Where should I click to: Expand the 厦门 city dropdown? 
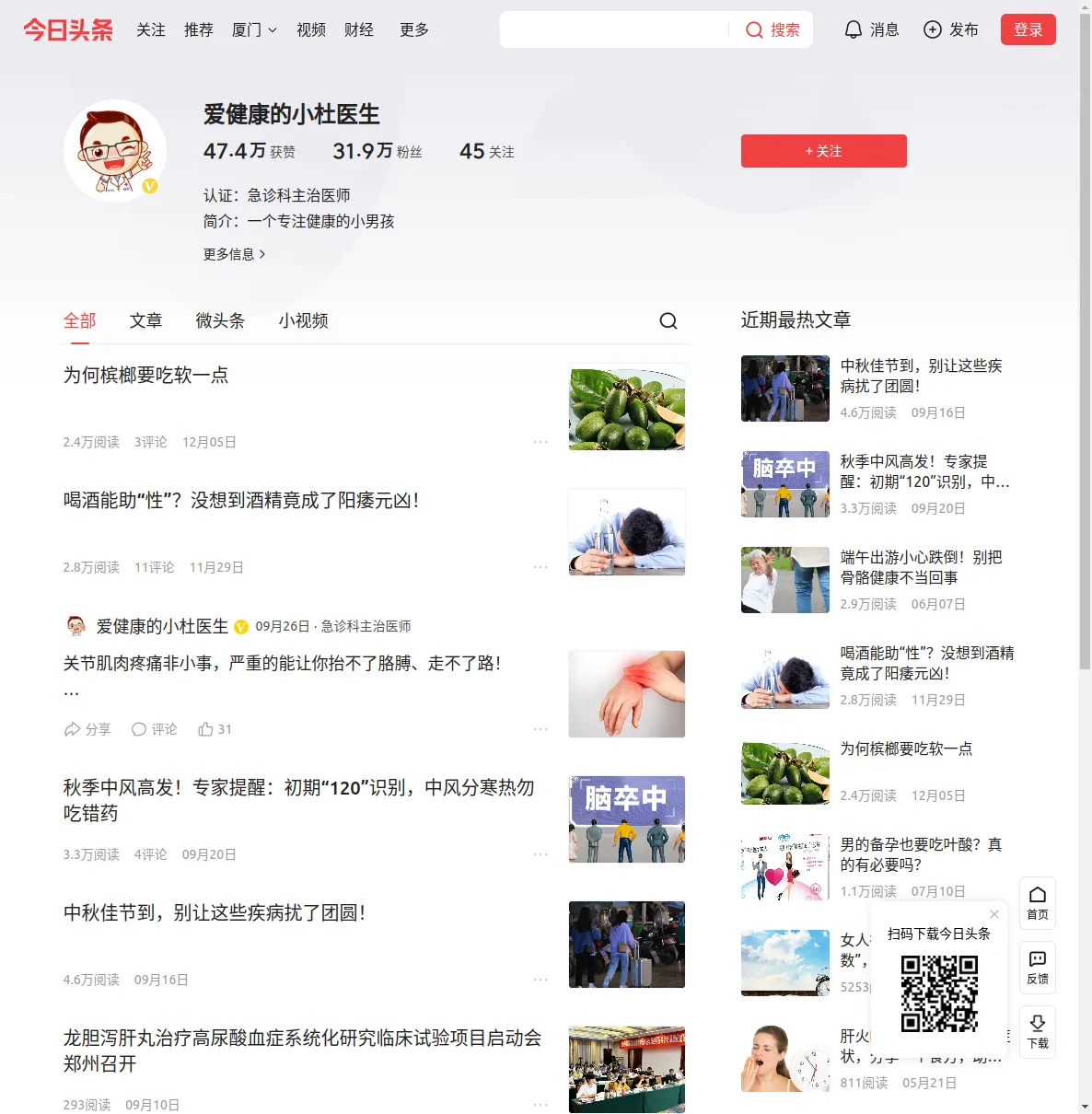[x=254, y=29]
